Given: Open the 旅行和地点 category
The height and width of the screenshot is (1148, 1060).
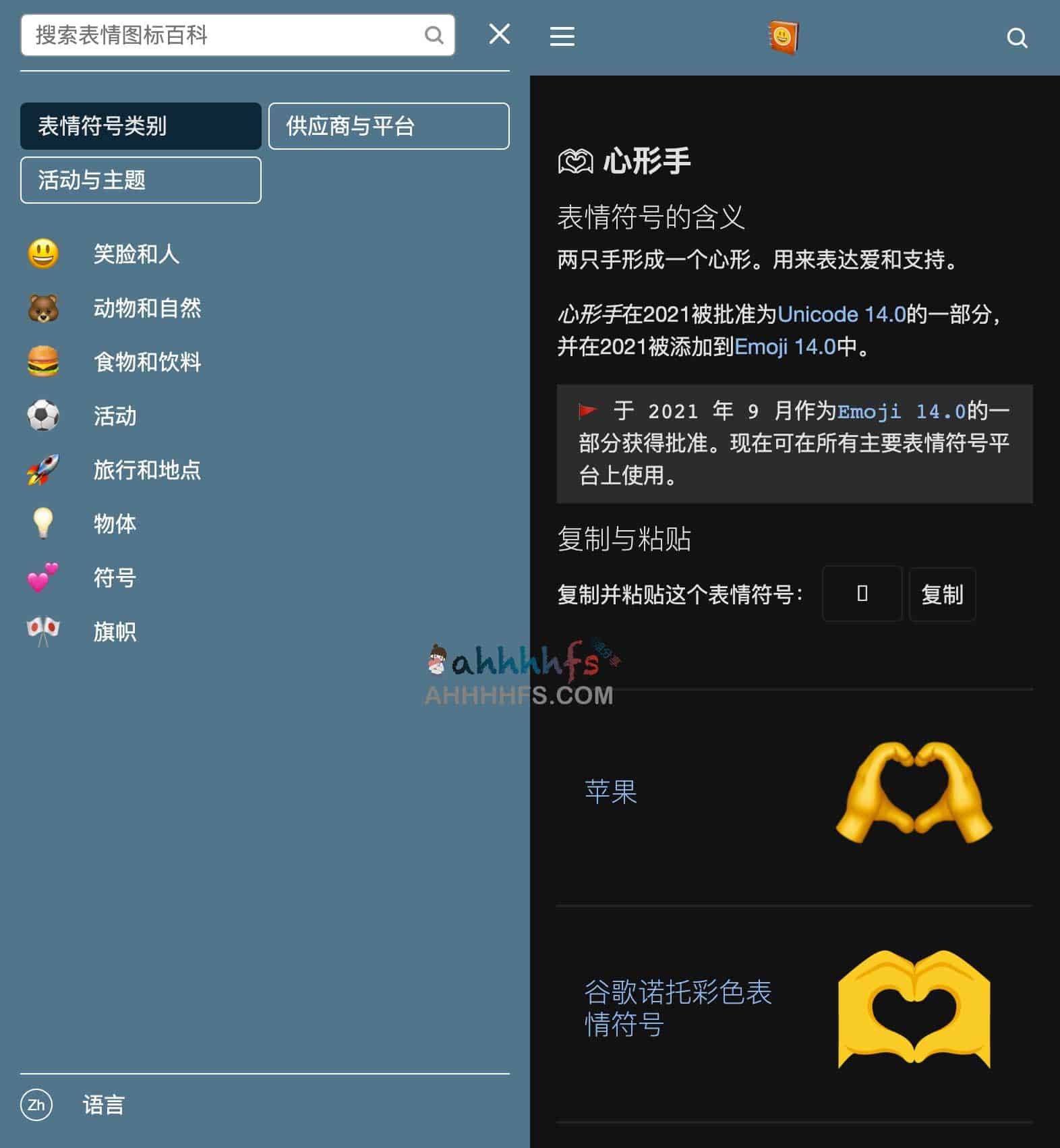Looking at the screenshot, I should pos(146,470).
